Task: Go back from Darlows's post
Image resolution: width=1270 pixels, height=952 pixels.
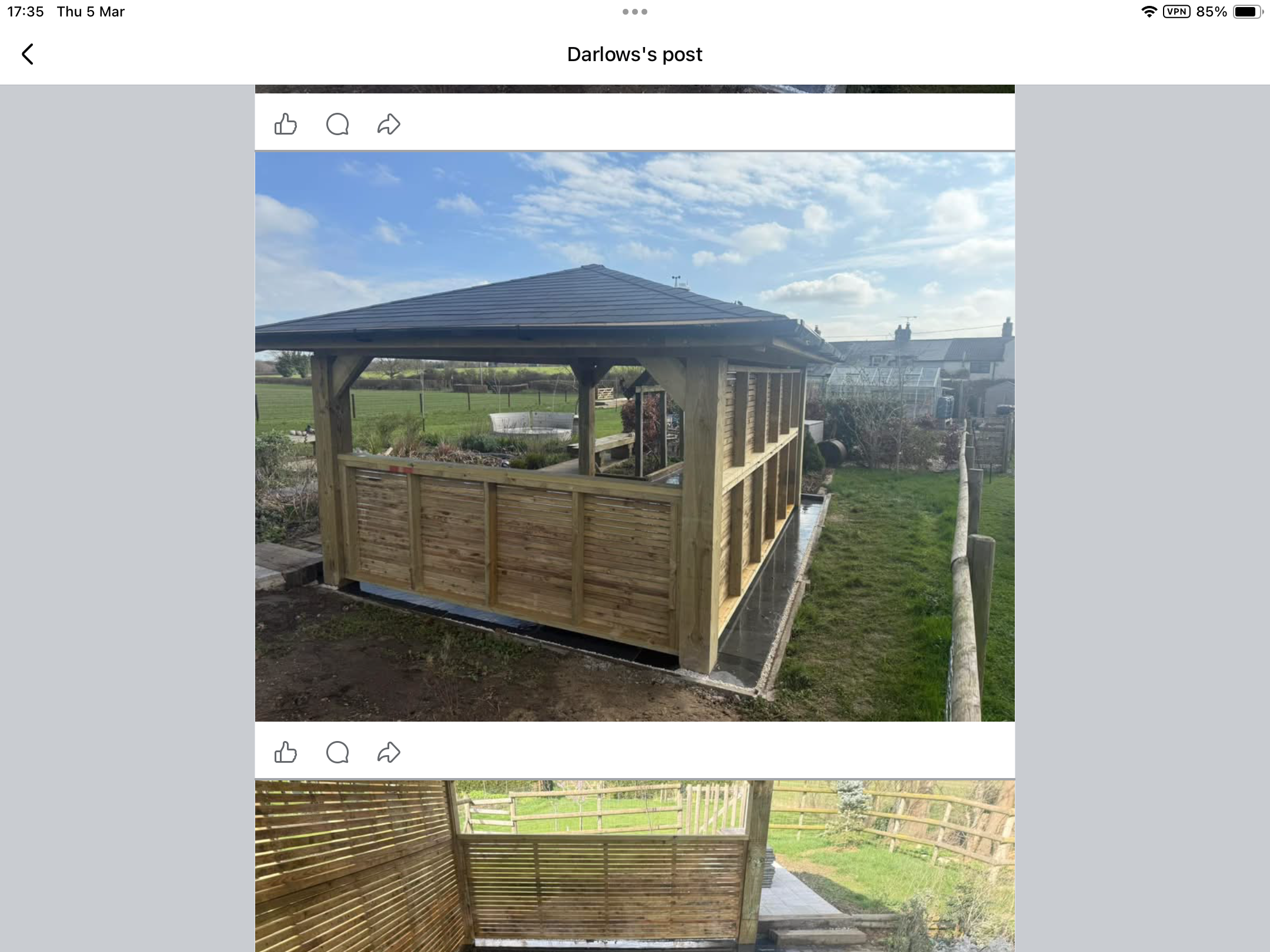Action: tap(28, 54)
